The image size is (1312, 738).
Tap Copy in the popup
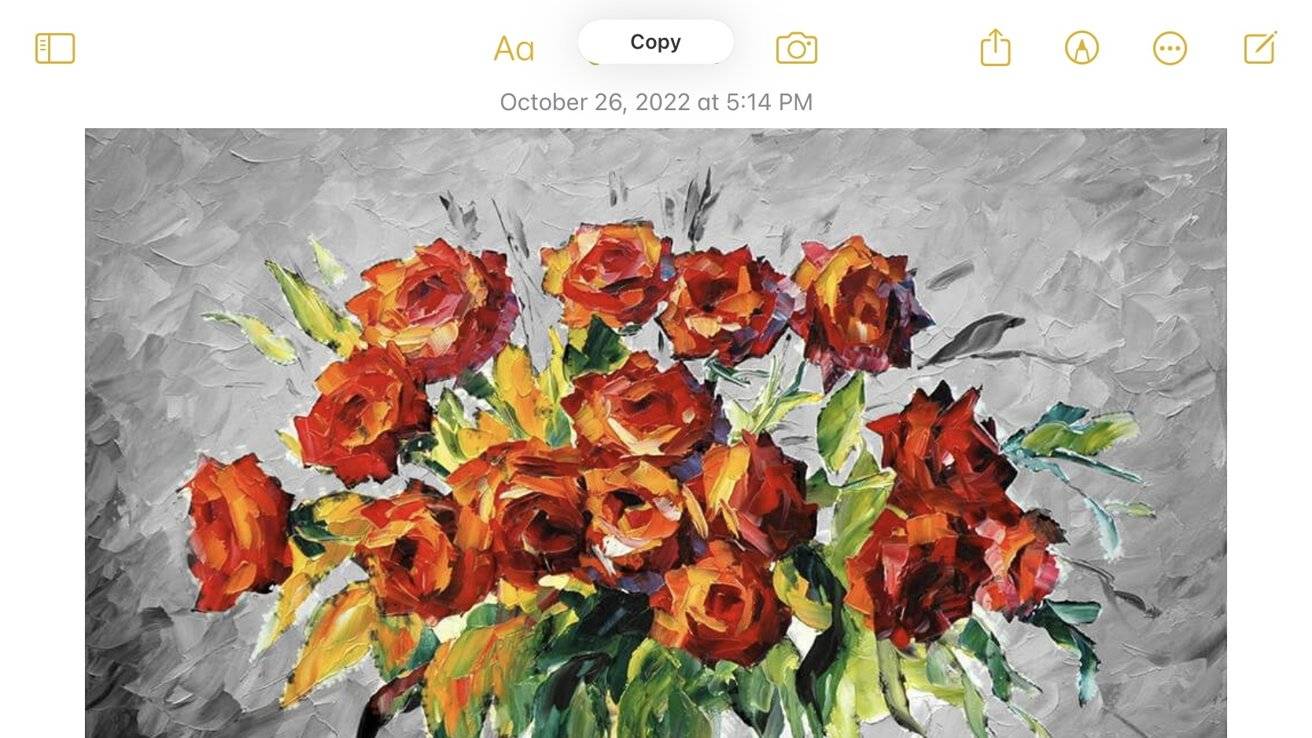click(x=655, y=42)
